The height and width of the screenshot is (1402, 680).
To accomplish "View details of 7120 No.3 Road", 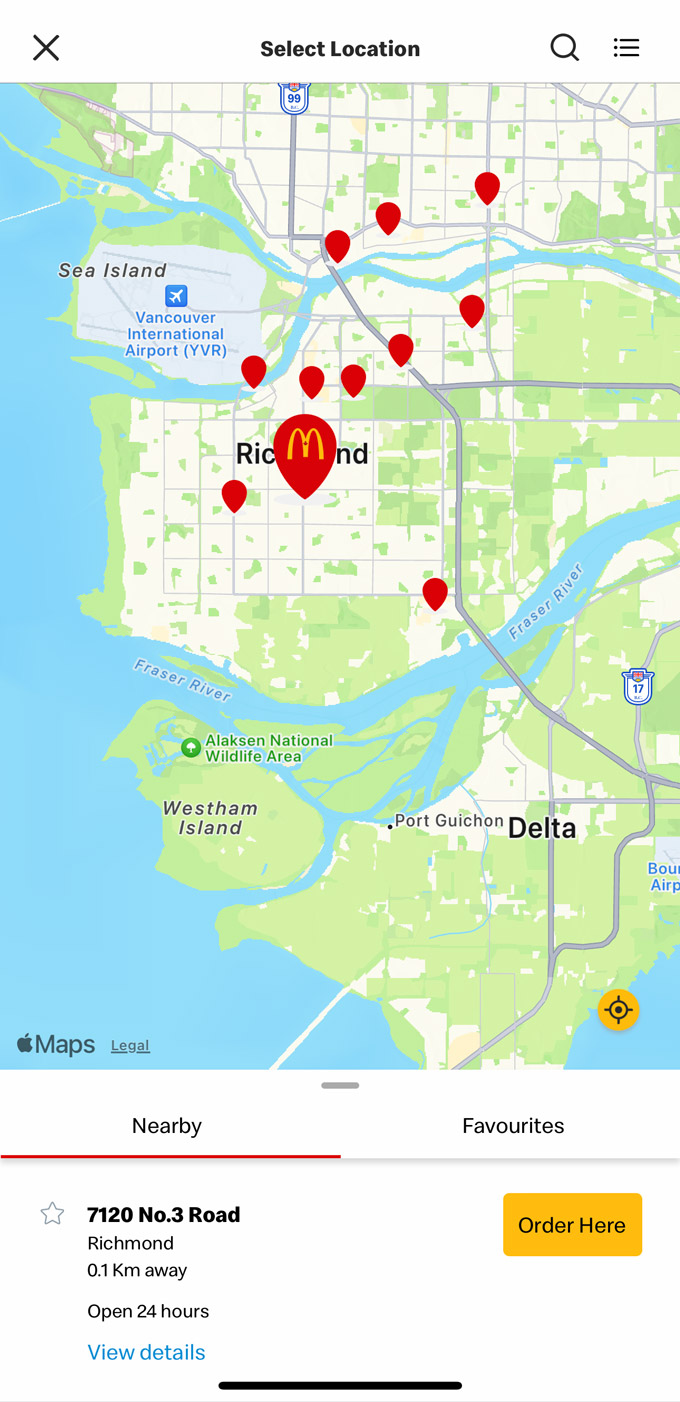I will pos(146,1352).
